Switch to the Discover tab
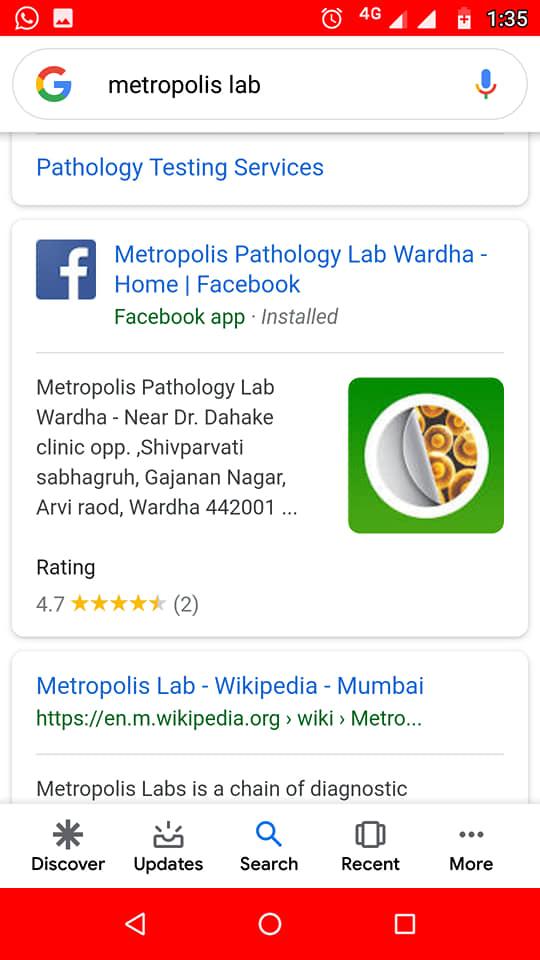 [x=68, y=846]
